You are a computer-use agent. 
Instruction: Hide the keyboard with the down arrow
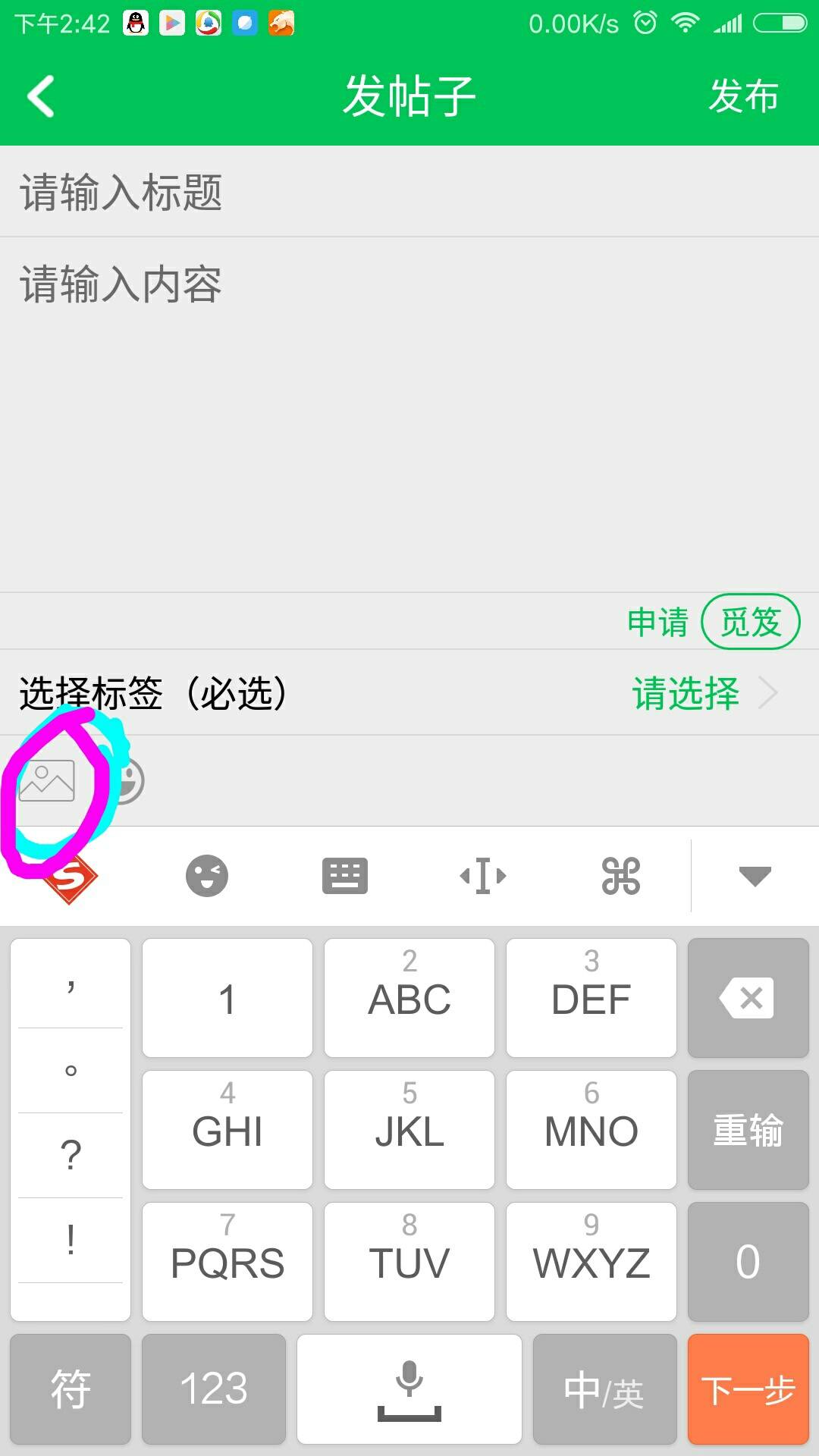[x=755, y=877]
